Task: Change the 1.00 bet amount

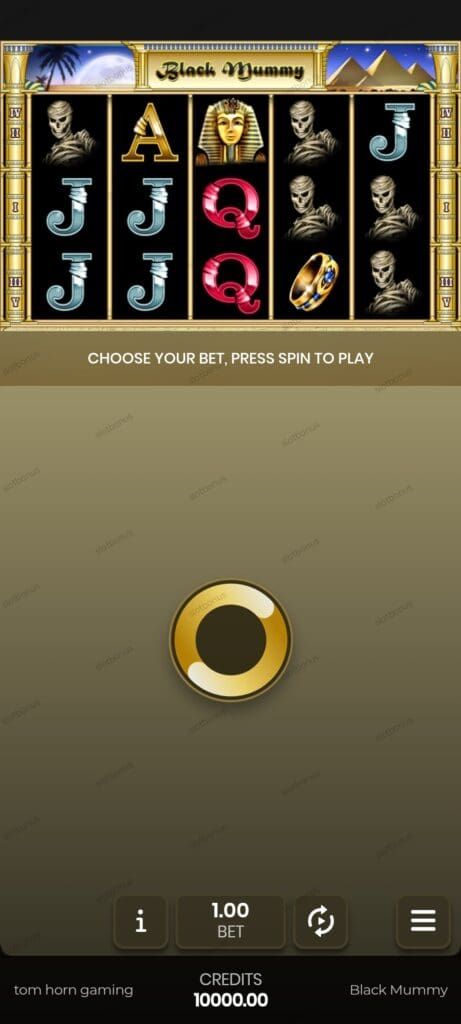Action: [x=230, y=921]
